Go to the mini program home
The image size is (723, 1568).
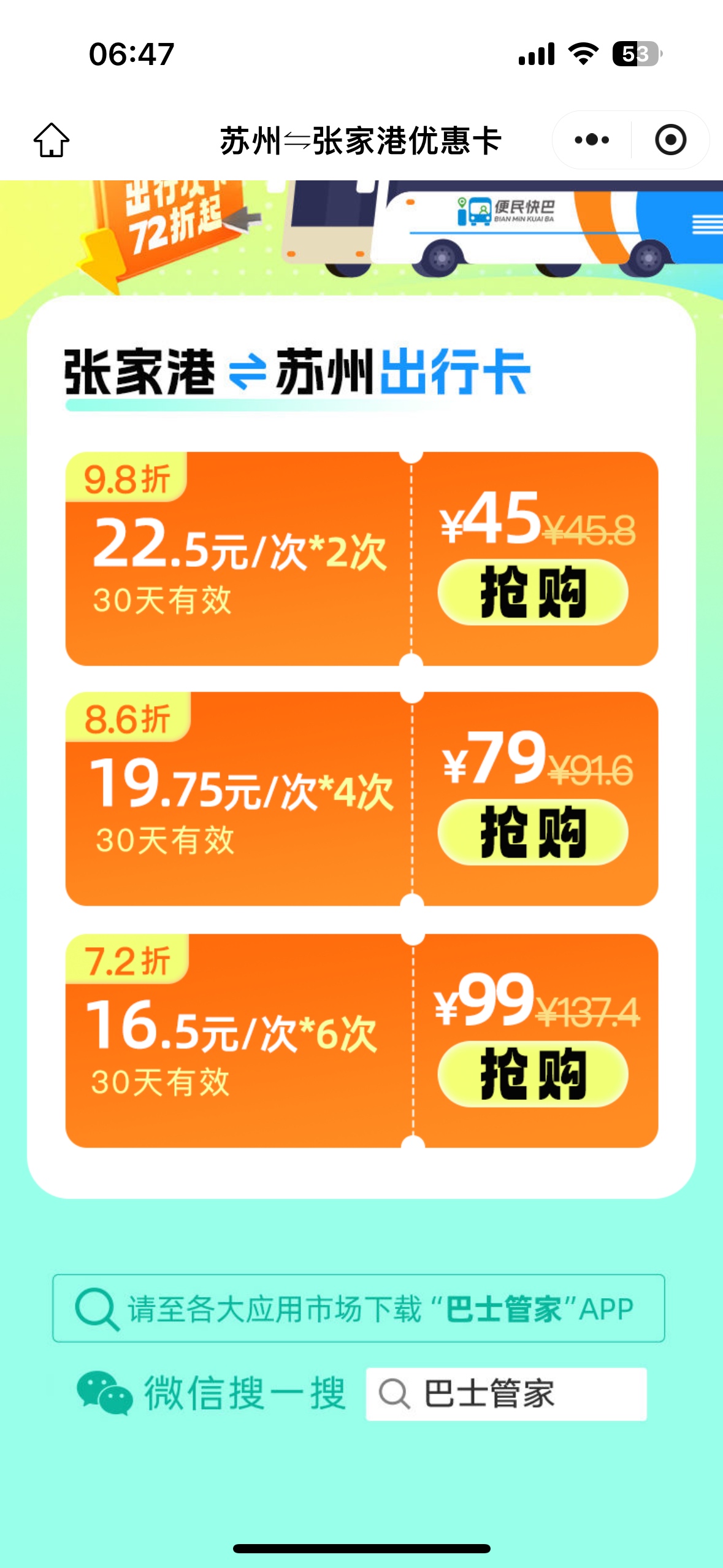tap(52, 140)
